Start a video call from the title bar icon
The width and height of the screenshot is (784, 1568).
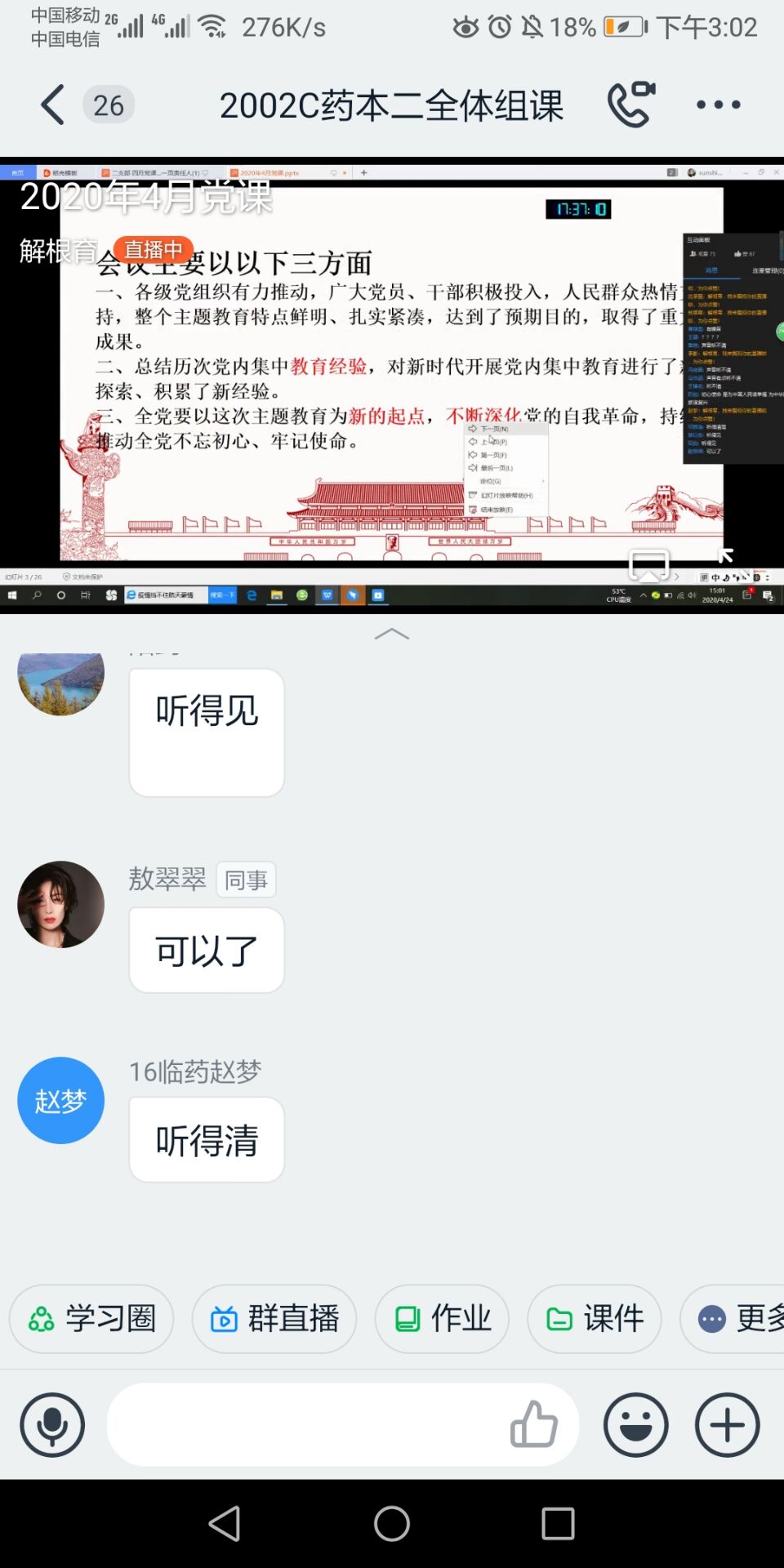pyautogui.click(x=634, y=105)
